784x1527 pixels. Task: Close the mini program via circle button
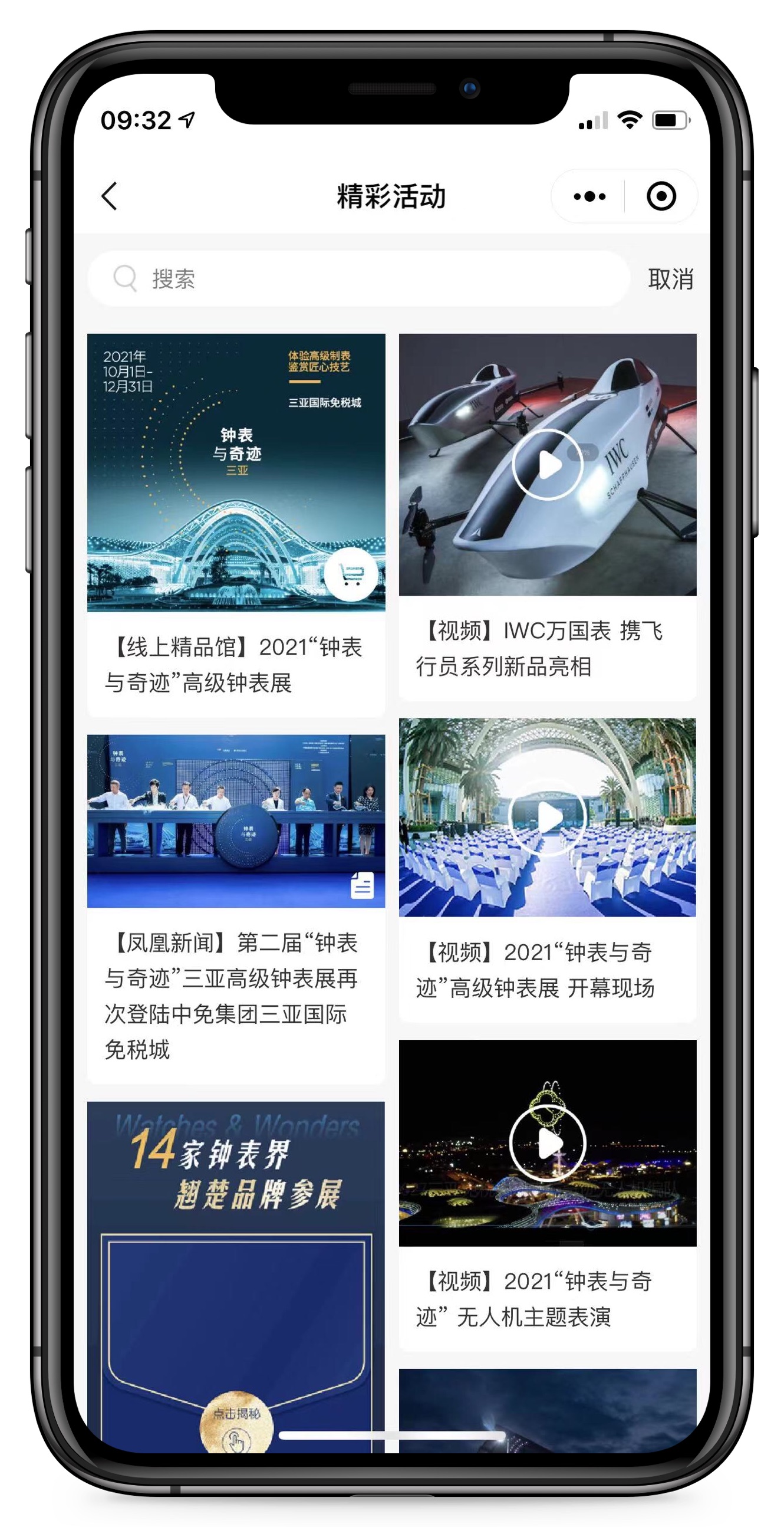point(661,196)
